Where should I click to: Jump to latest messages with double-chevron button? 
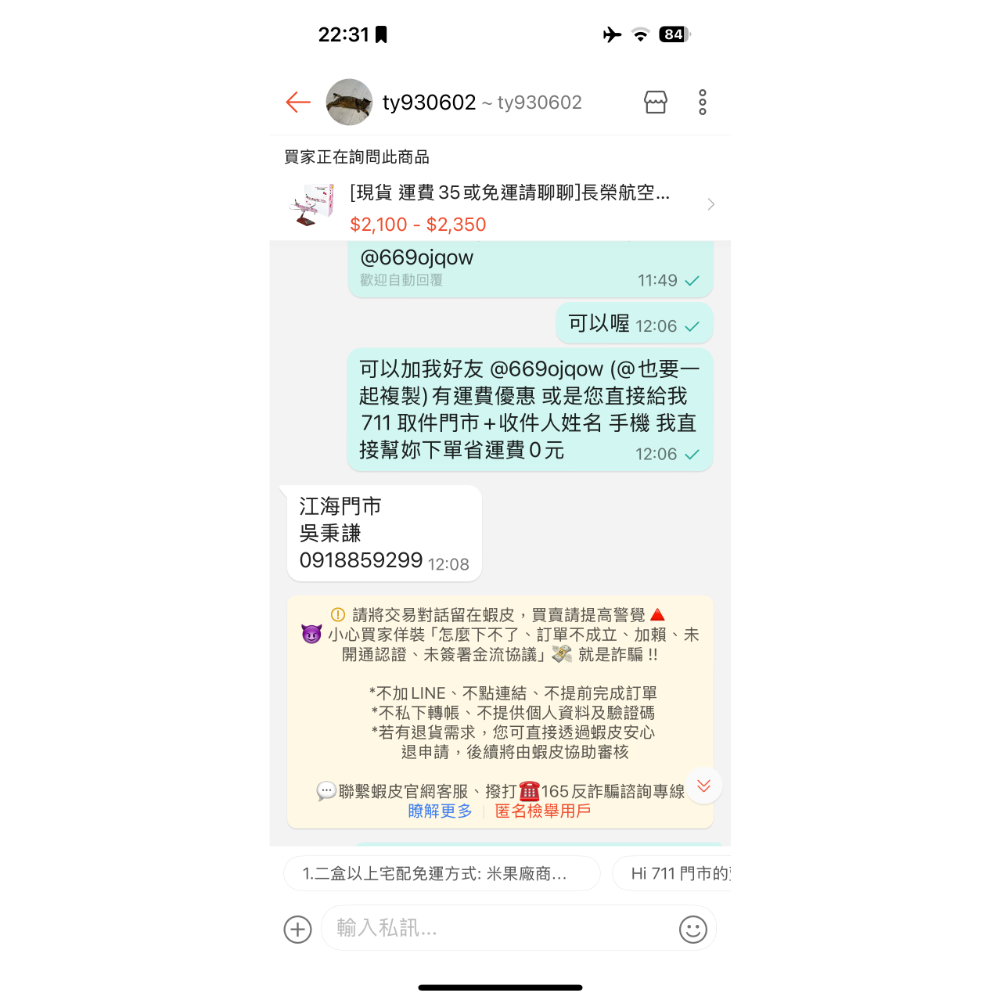coord(703,786)
